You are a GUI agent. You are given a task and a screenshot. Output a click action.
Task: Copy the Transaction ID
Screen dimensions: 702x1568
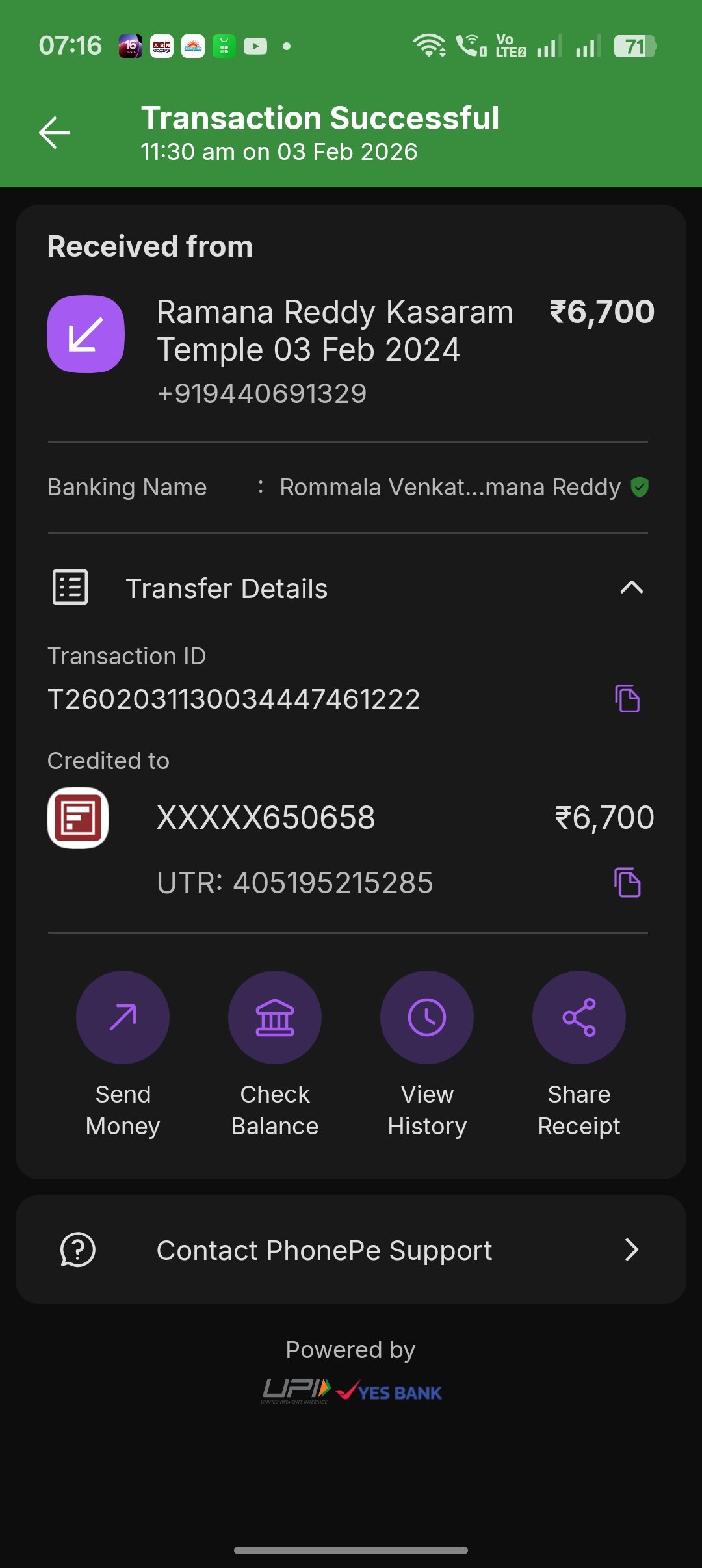tap(628, 699)
